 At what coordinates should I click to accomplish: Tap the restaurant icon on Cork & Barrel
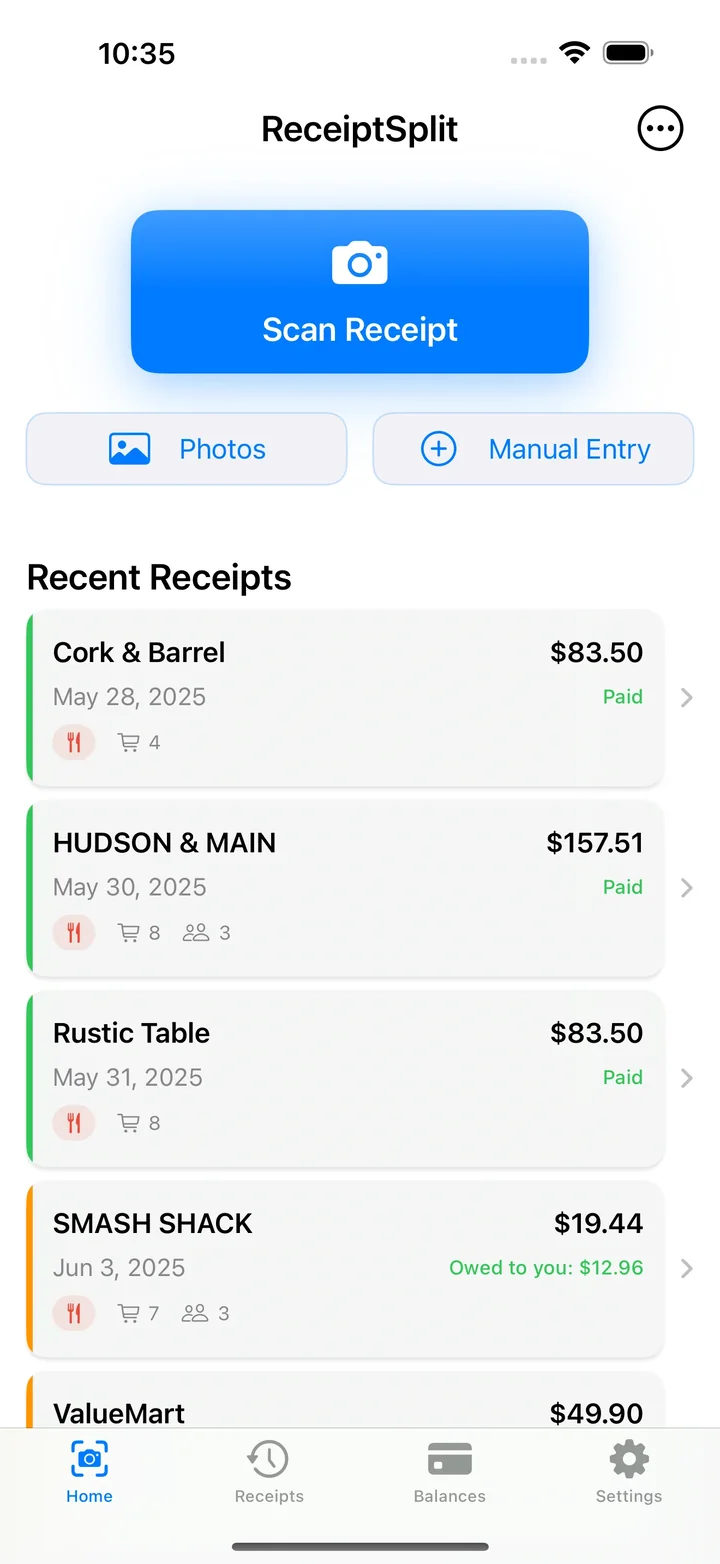click(73, 742)
